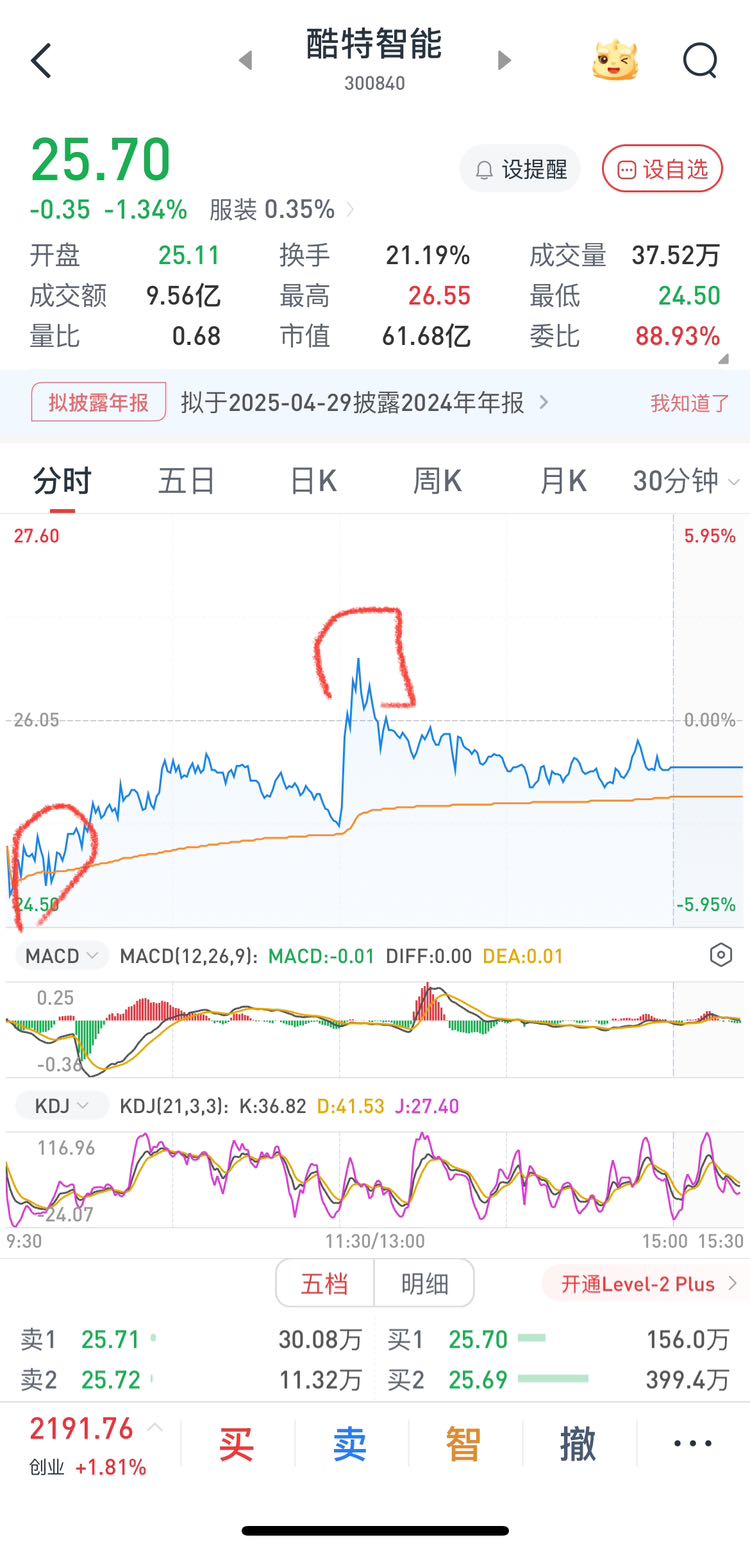Switch to the previous stock arrow

246,61
